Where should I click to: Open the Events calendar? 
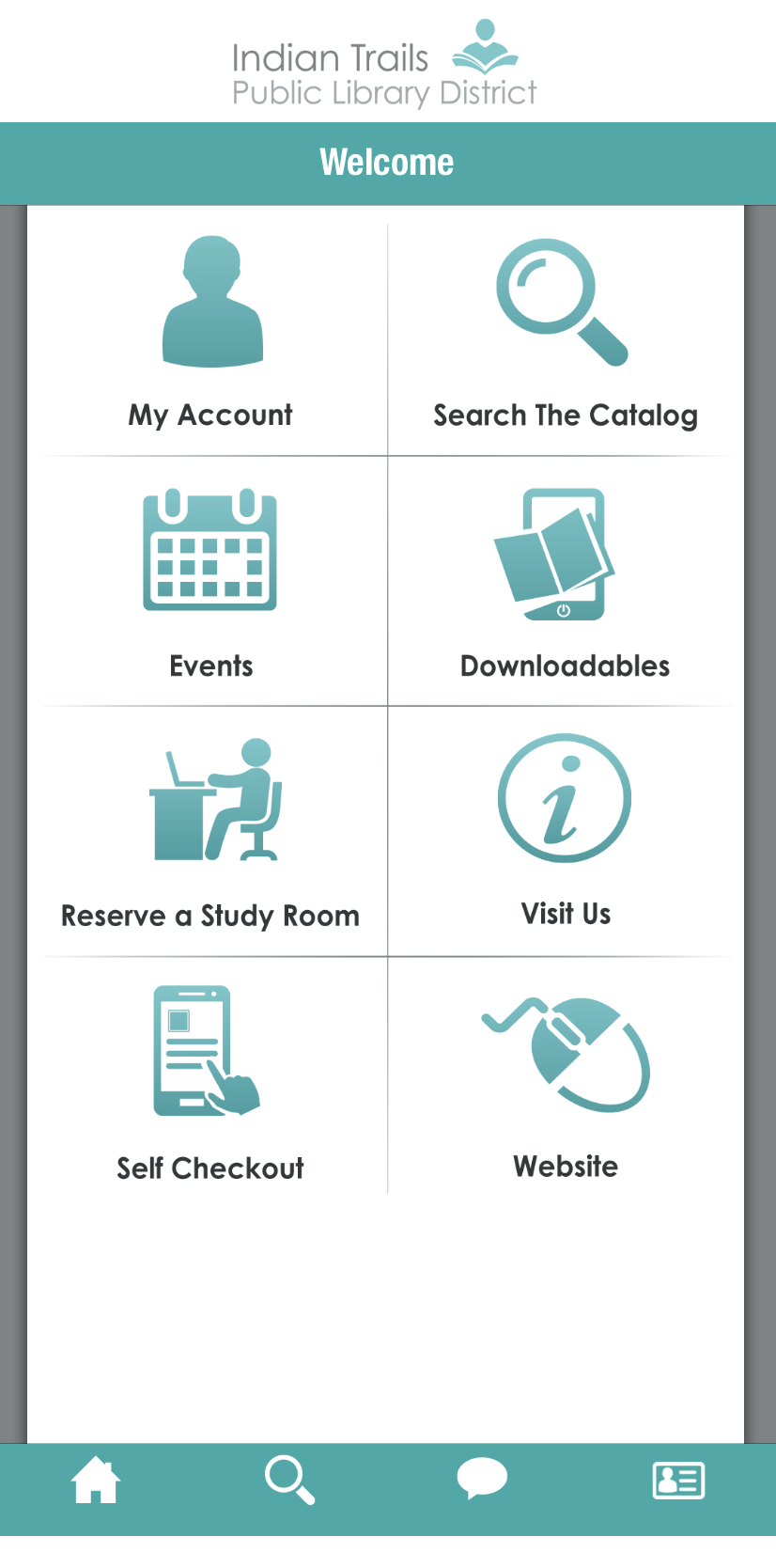(x=211, y=583)
